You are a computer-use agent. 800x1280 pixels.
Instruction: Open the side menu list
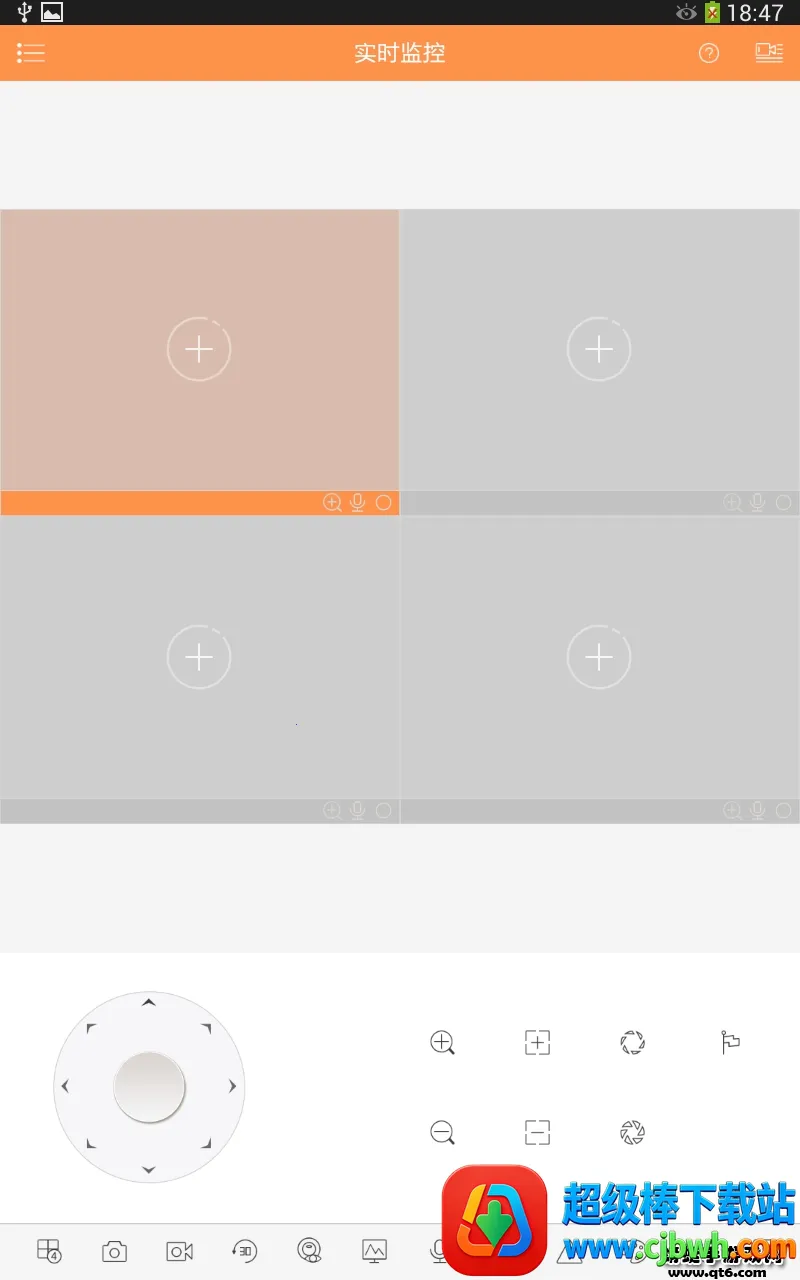31,53
